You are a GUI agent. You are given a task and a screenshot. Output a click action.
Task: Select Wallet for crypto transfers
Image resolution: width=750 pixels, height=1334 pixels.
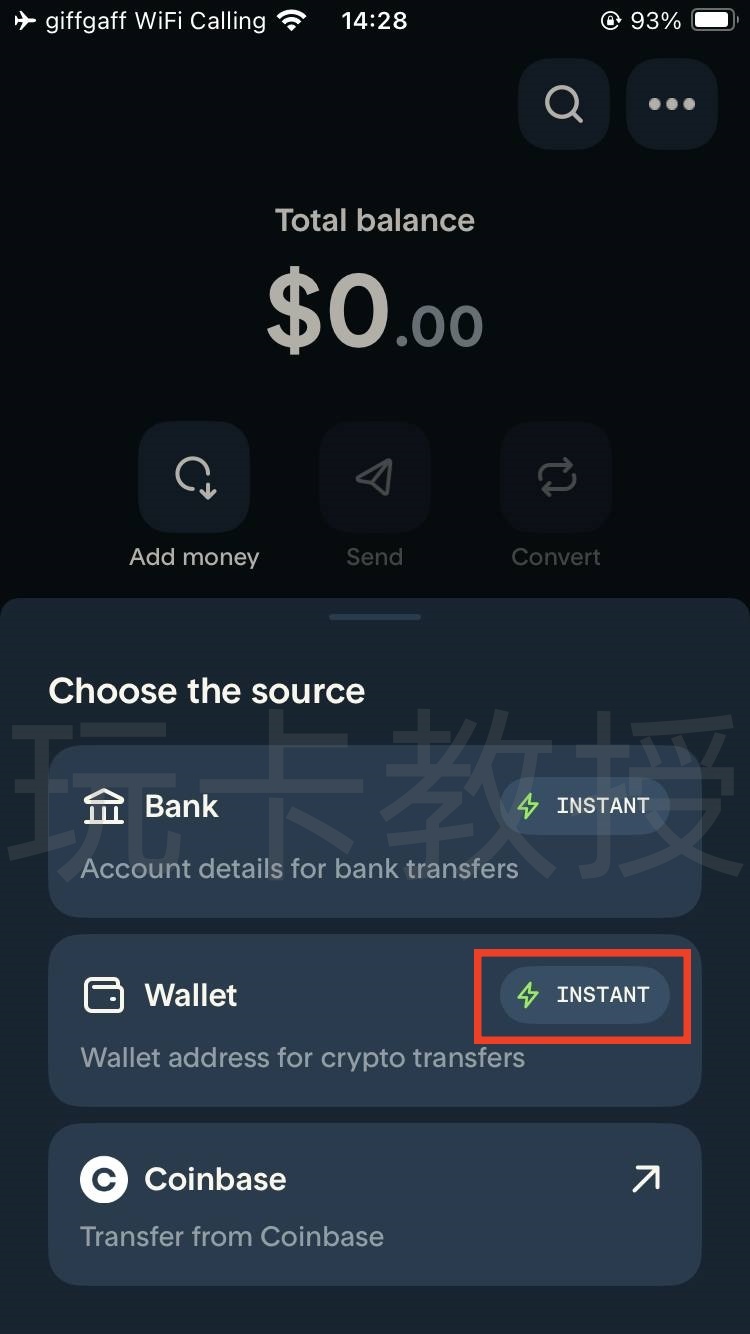tap(300, 1020)
